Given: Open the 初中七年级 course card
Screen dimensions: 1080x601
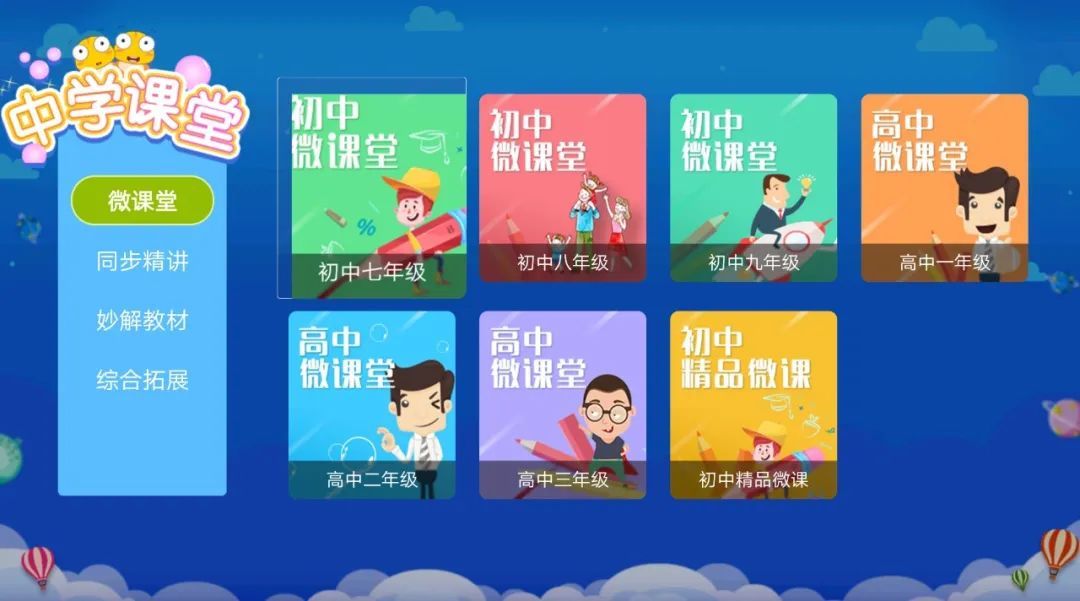Looking at the screenshot, I should pyautogui.click(x=372, y=190).
